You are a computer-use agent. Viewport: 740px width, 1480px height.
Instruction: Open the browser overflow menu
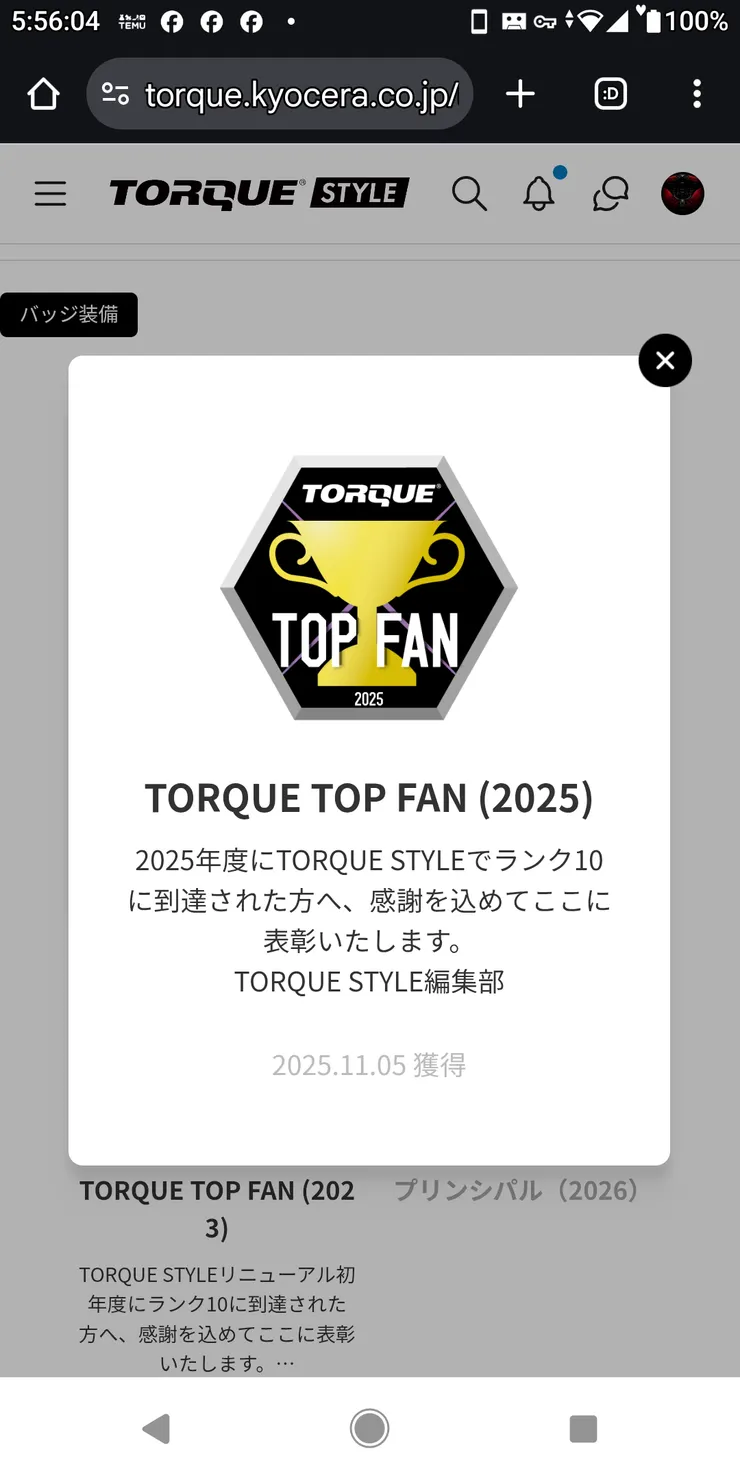[697, 94]
